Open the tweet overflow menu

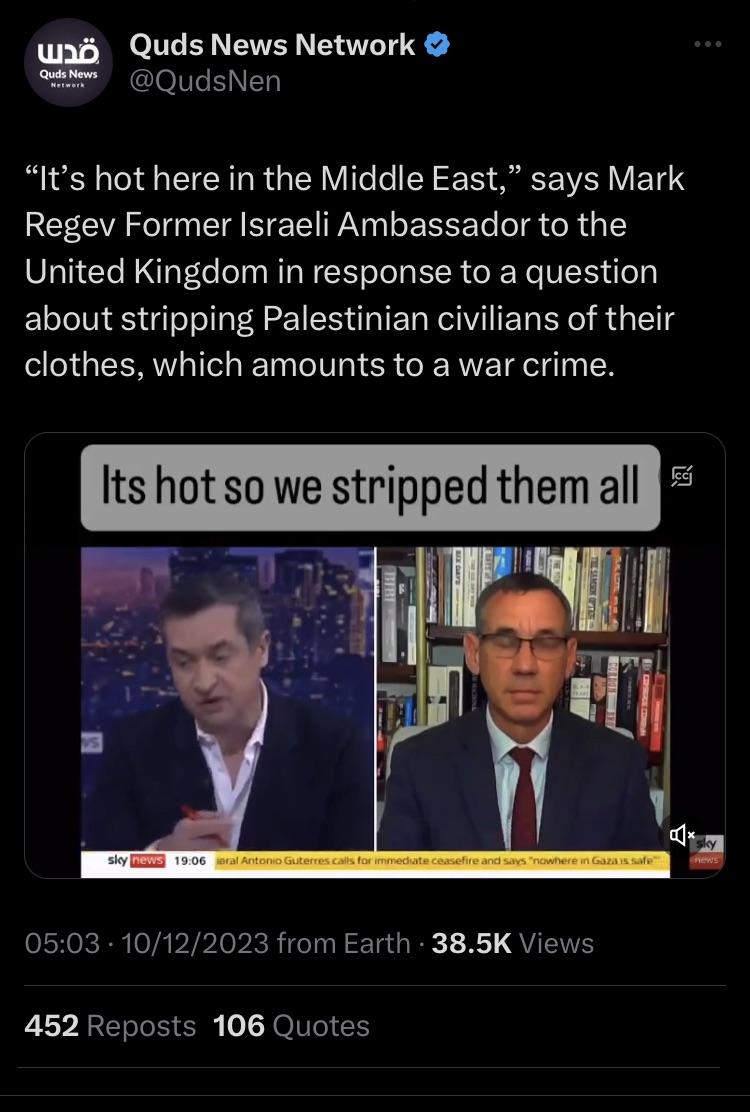(707, 44)
